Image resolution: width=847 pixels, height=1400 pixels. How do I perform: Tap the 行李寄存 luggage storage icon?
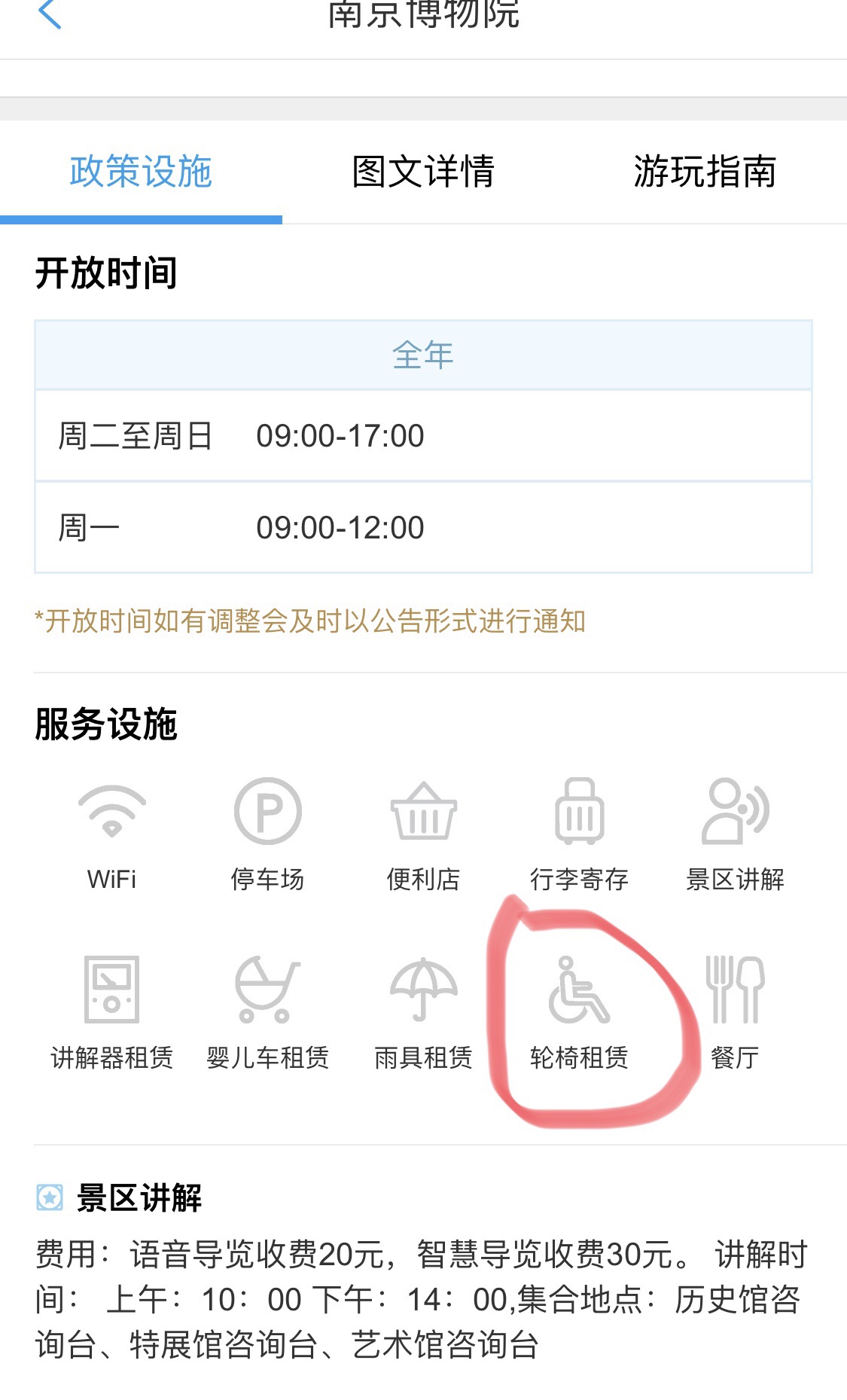580,811
